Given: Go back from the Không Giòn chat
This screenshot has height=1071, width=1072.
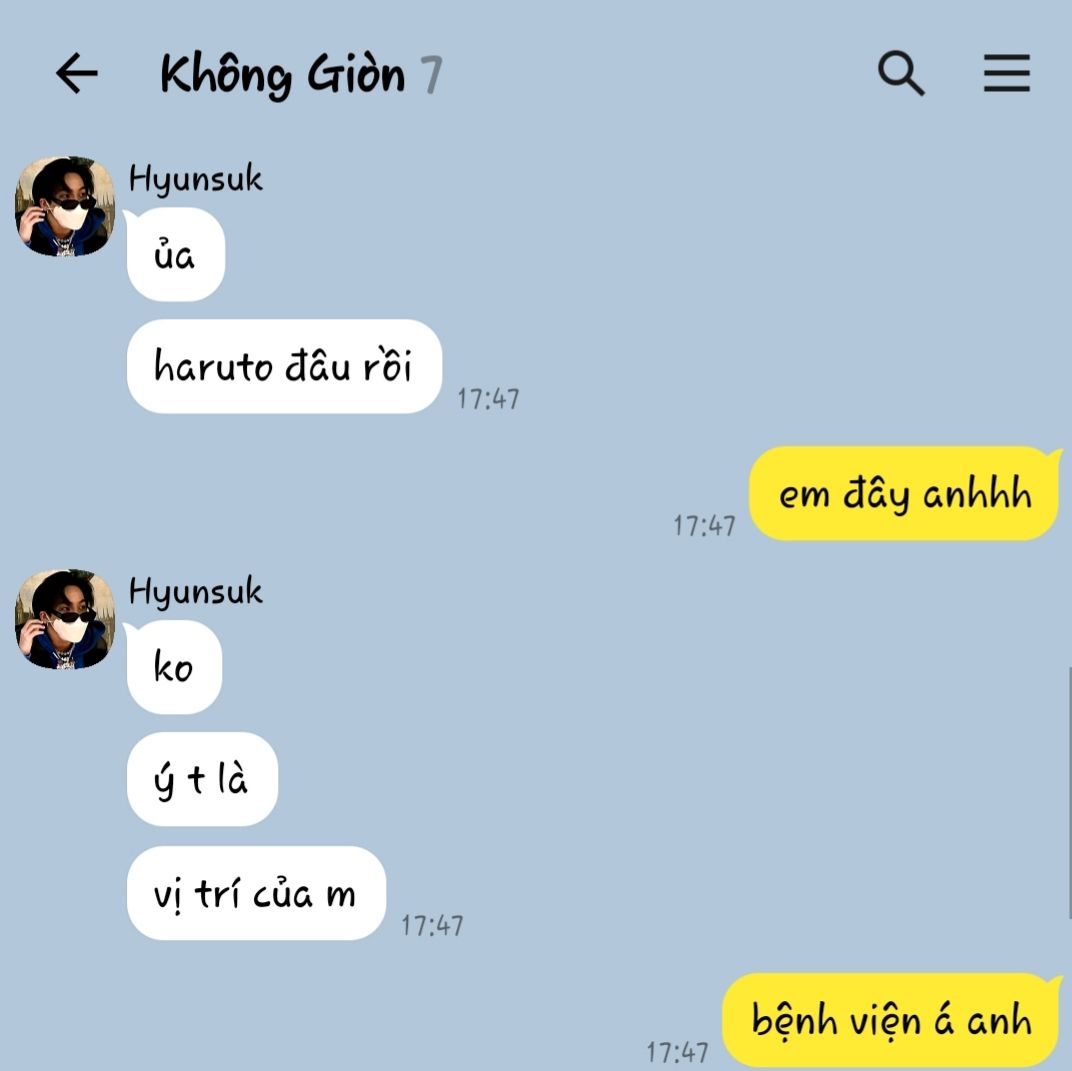Looking at the screenshot, I should (x=76, y=73).
